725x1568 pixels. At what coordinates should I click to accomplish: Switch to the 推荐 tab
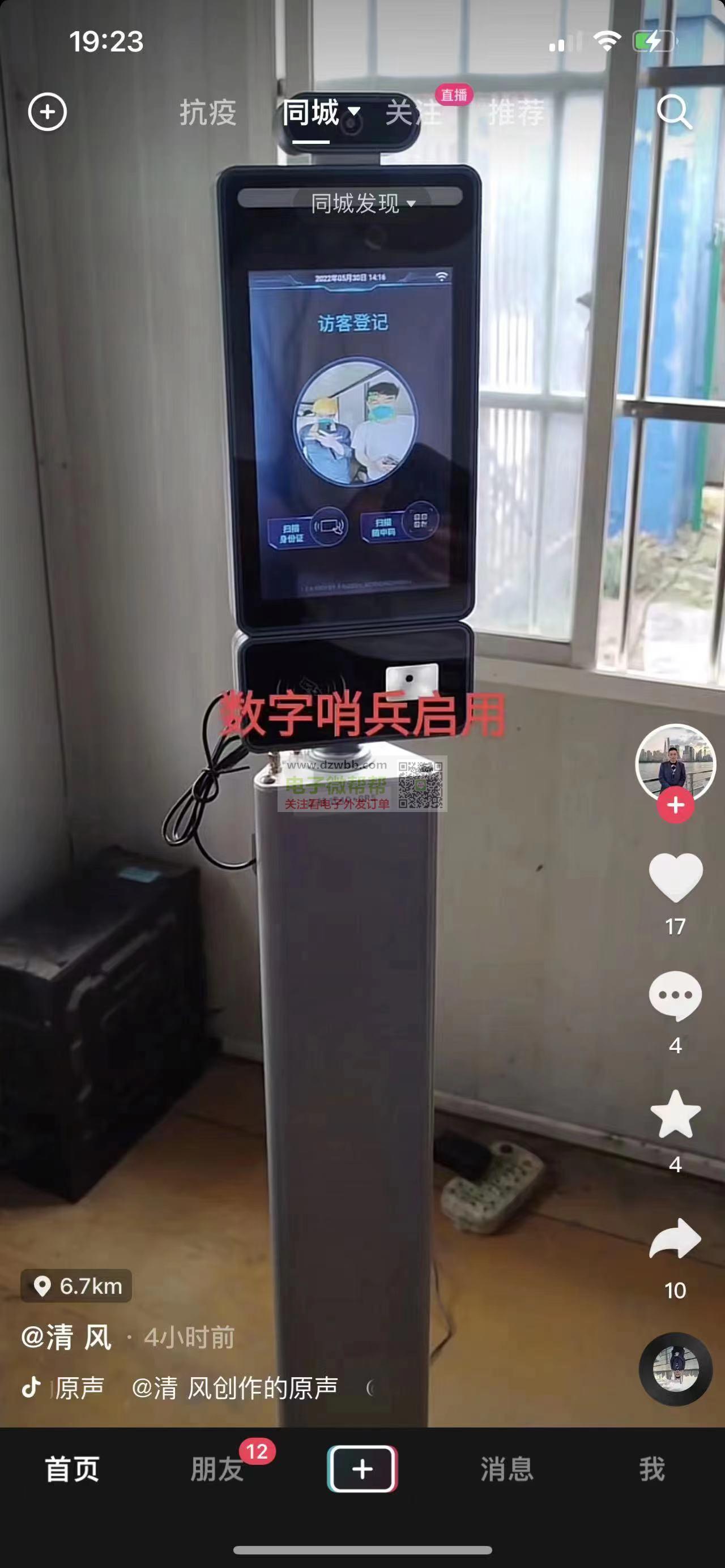pos(516,113)
